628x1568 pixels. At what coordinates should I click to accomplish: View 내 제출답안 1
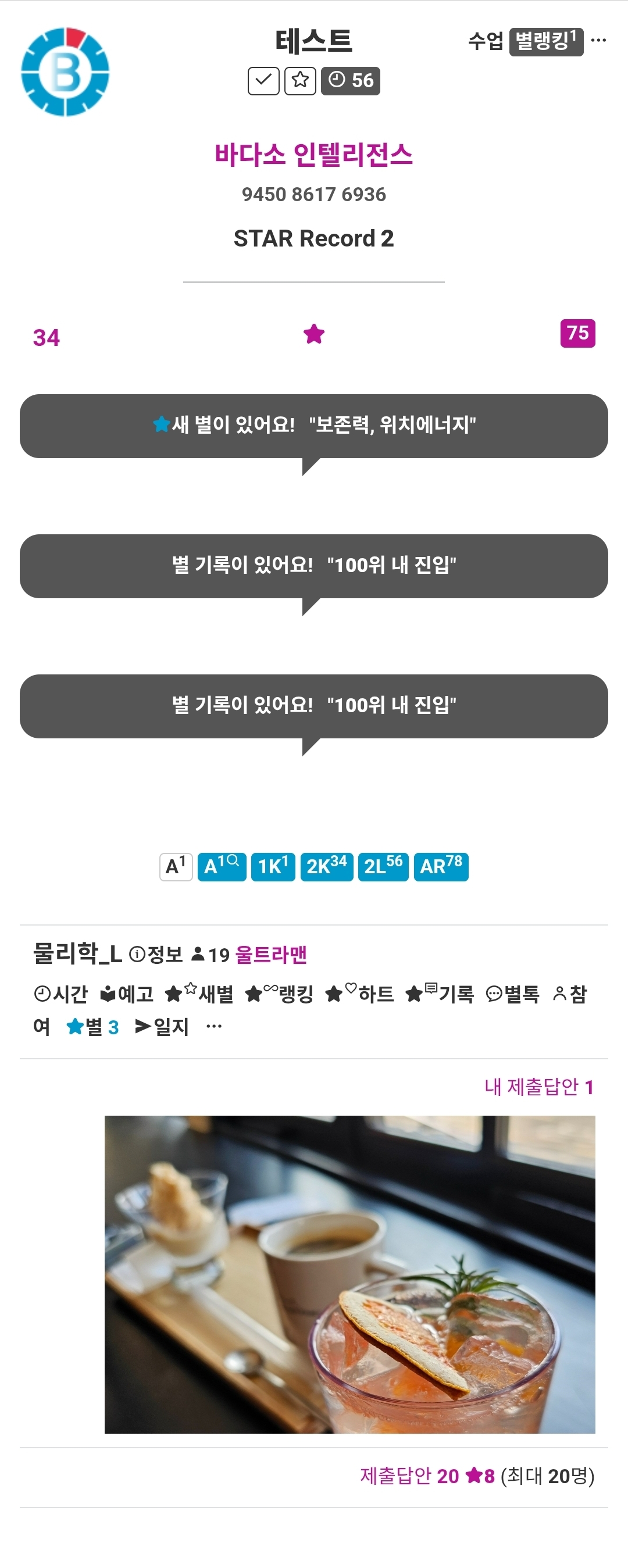539,1087
